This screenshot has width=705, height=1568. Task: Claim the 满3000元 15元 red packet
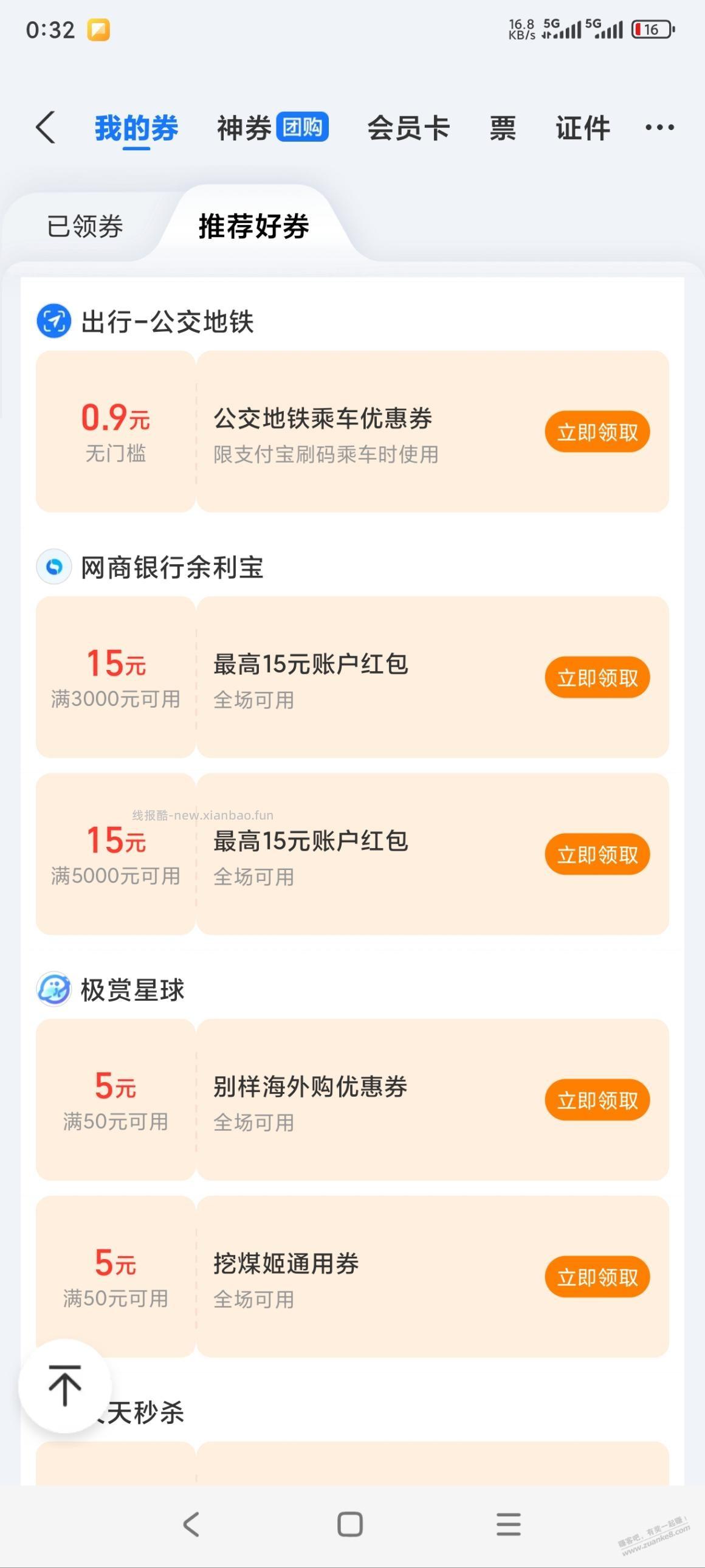[597, 677]
